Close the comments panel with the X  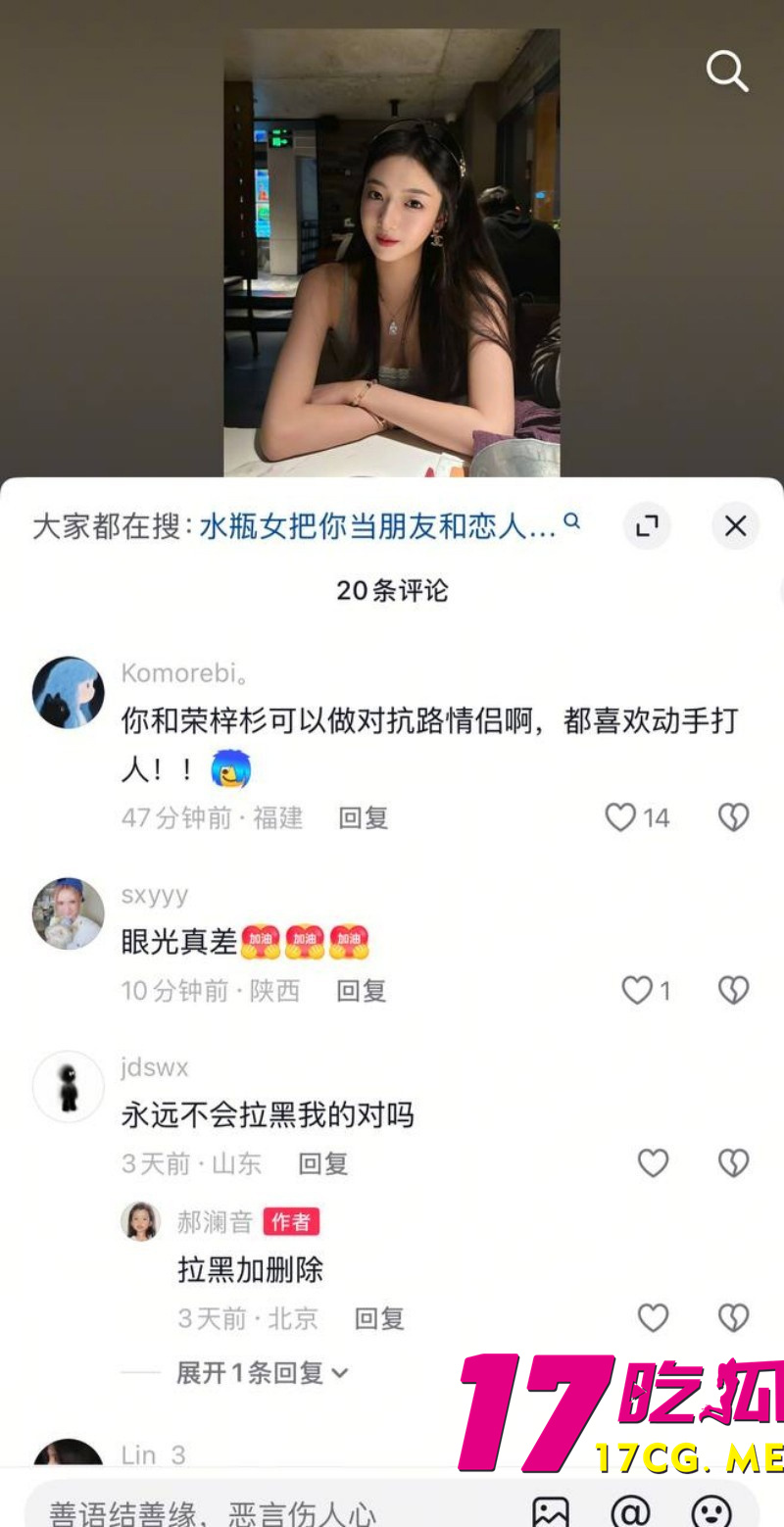(735, 526)
